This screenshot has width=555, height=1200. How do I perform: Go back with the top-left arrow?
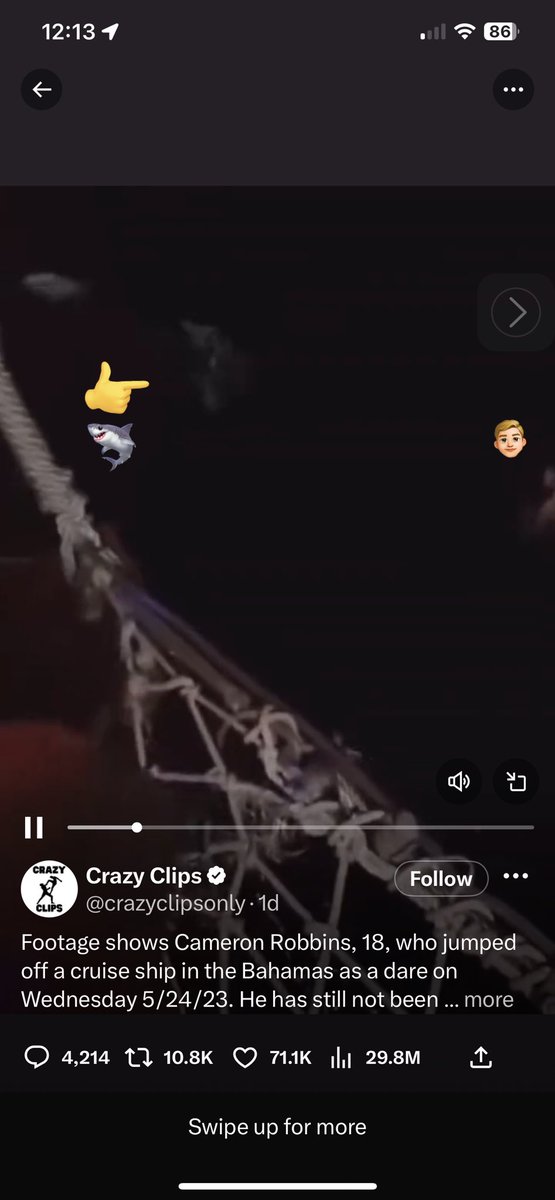pos(41,90)
